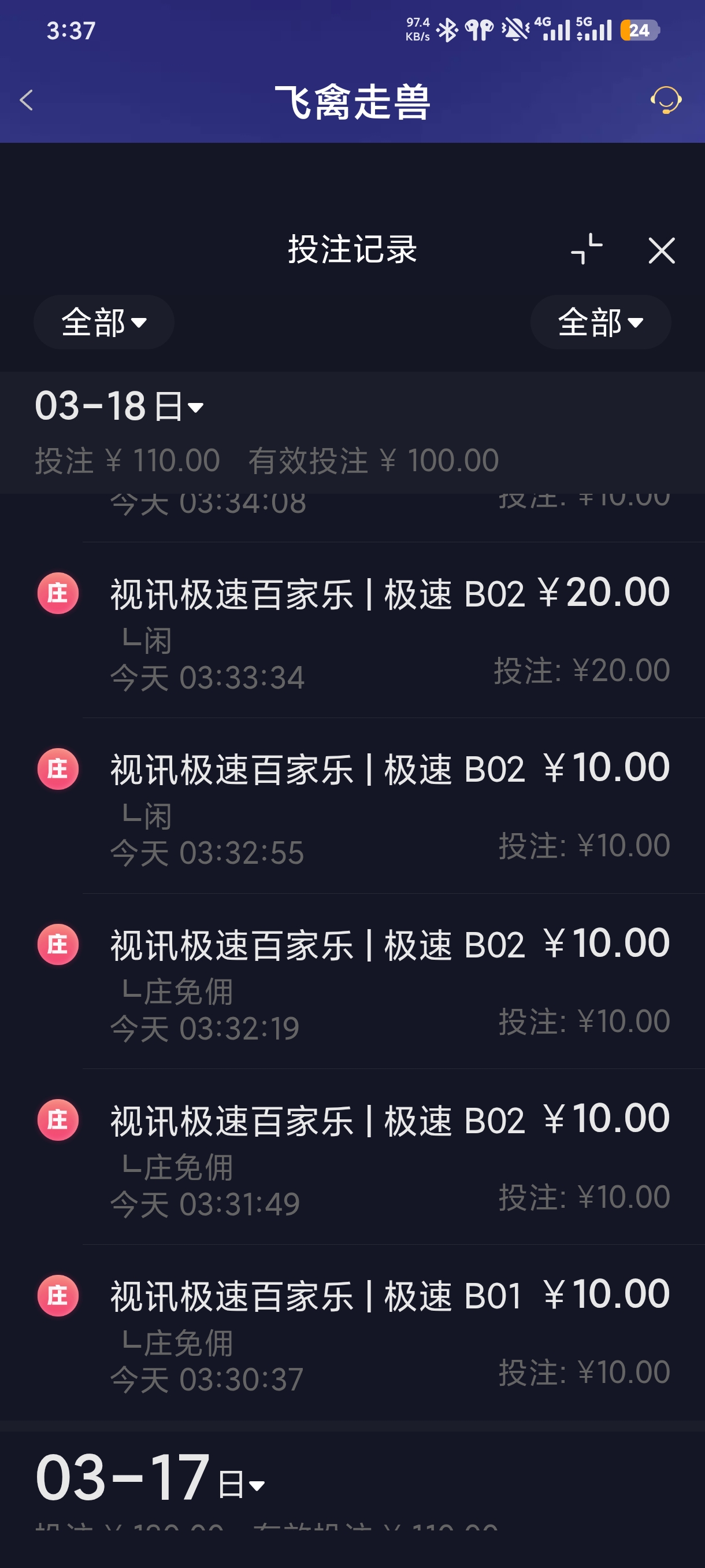Select the 庄 badge on the ¥20.00 record
The image size is (705, 1568).
[x=57, y=593]
